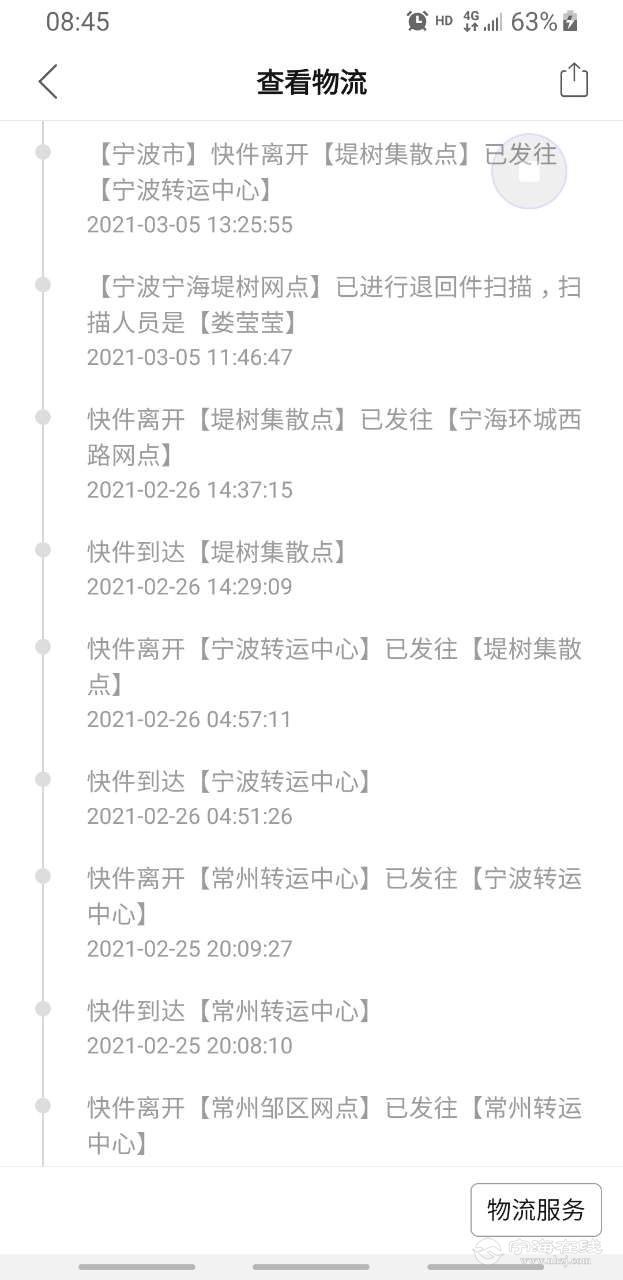Open the 物流服务 button
This screenshot has width=623, height=1280.
pos(536,1210)
